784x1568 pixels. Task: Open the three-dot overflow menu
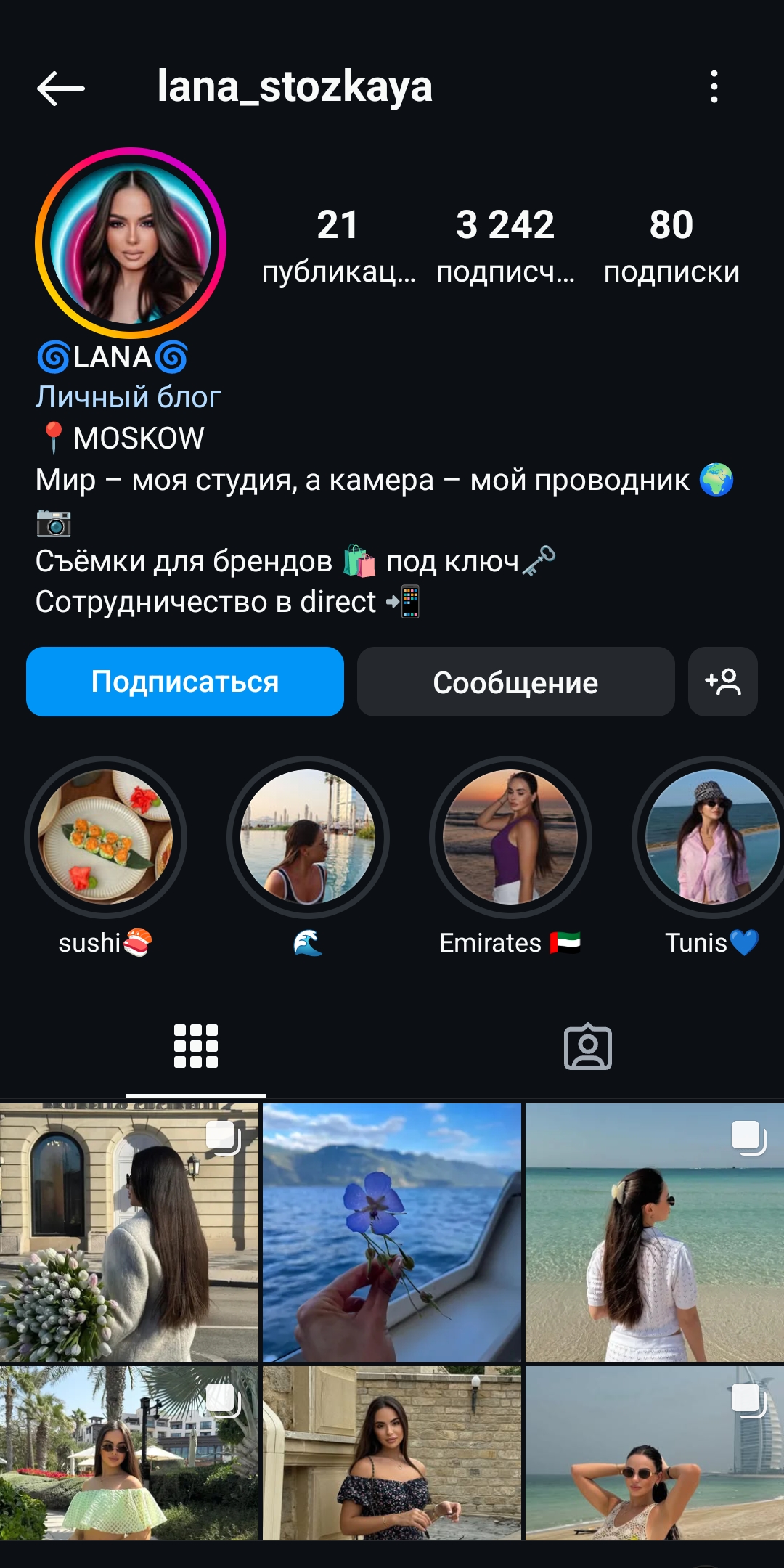pos(714,87)
